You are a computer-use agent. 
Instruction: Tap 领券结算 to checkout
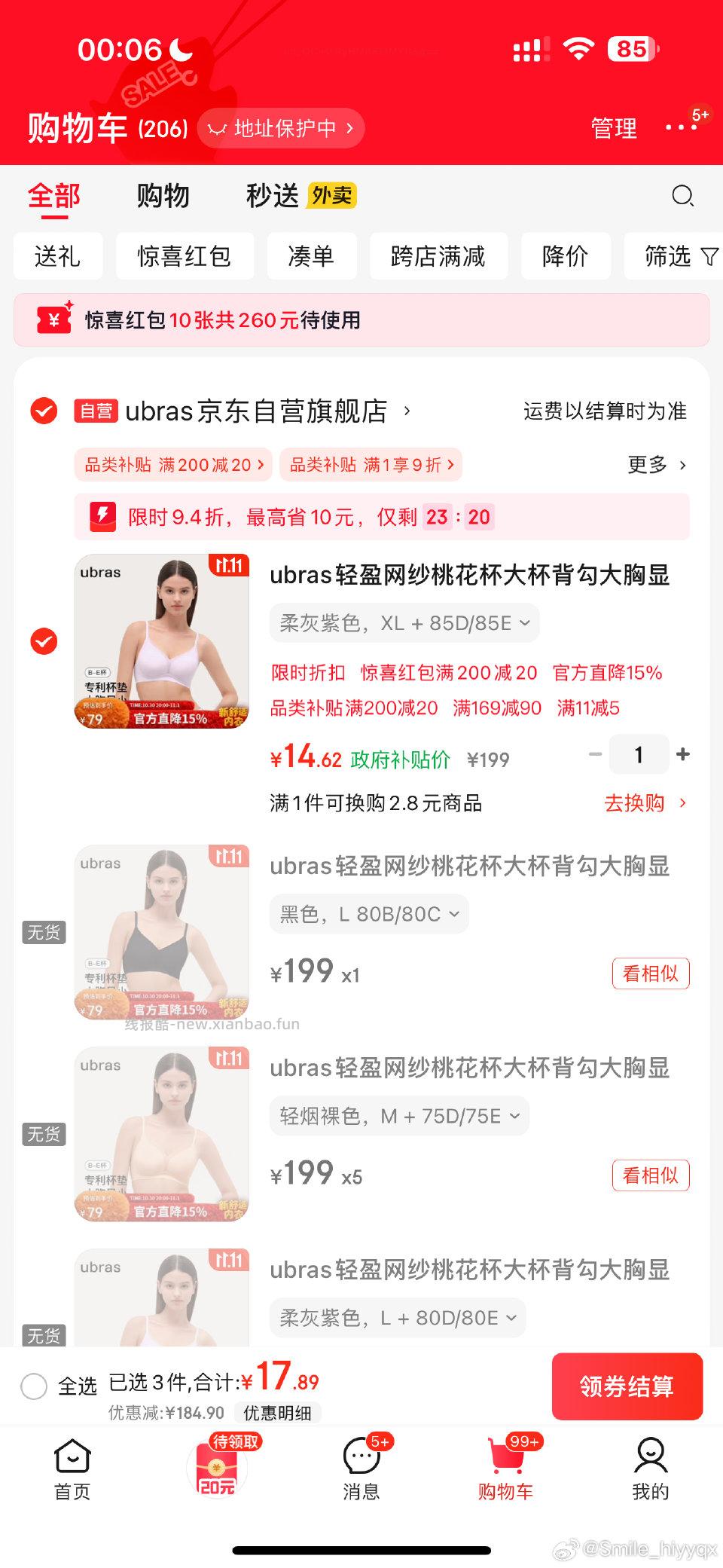point(627,1386)
